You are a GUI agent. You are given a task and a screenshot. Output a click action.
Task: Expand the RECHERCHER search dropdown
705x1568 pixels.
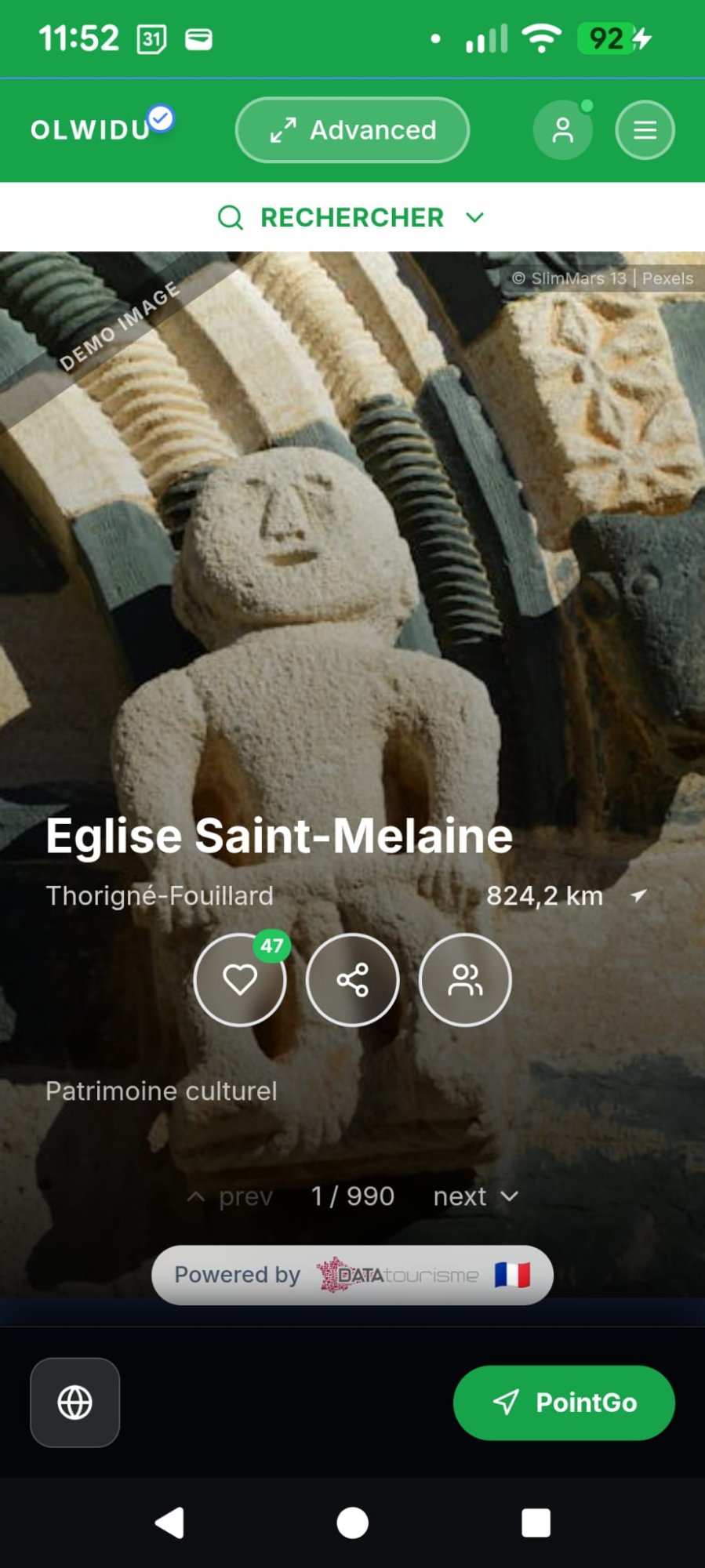coord(352,217)
